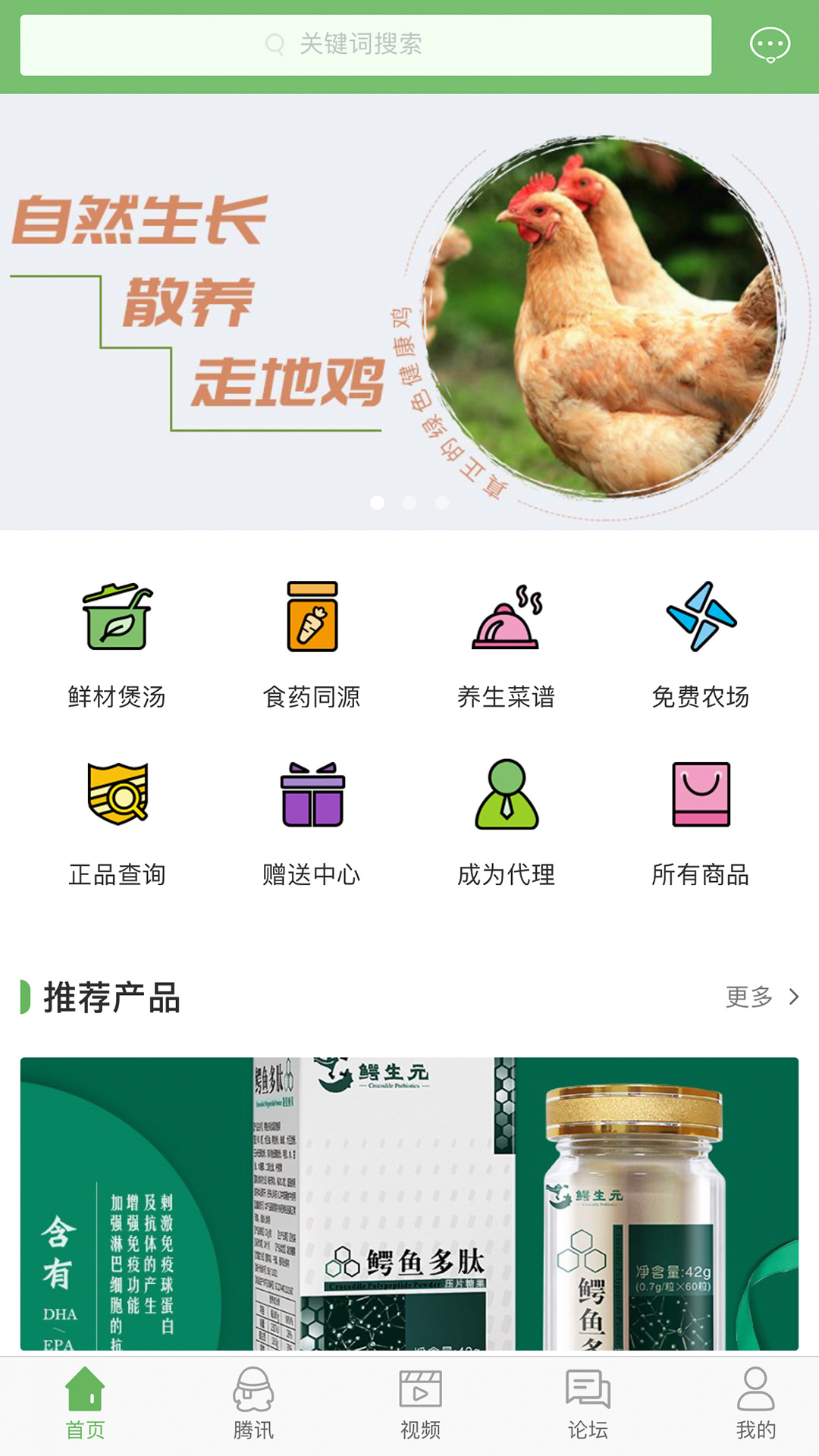The height and width of the screenshot is (1456, 819).
Task: Open the 走地鸡 free-range chicken banner
Action: pos(409,312)
